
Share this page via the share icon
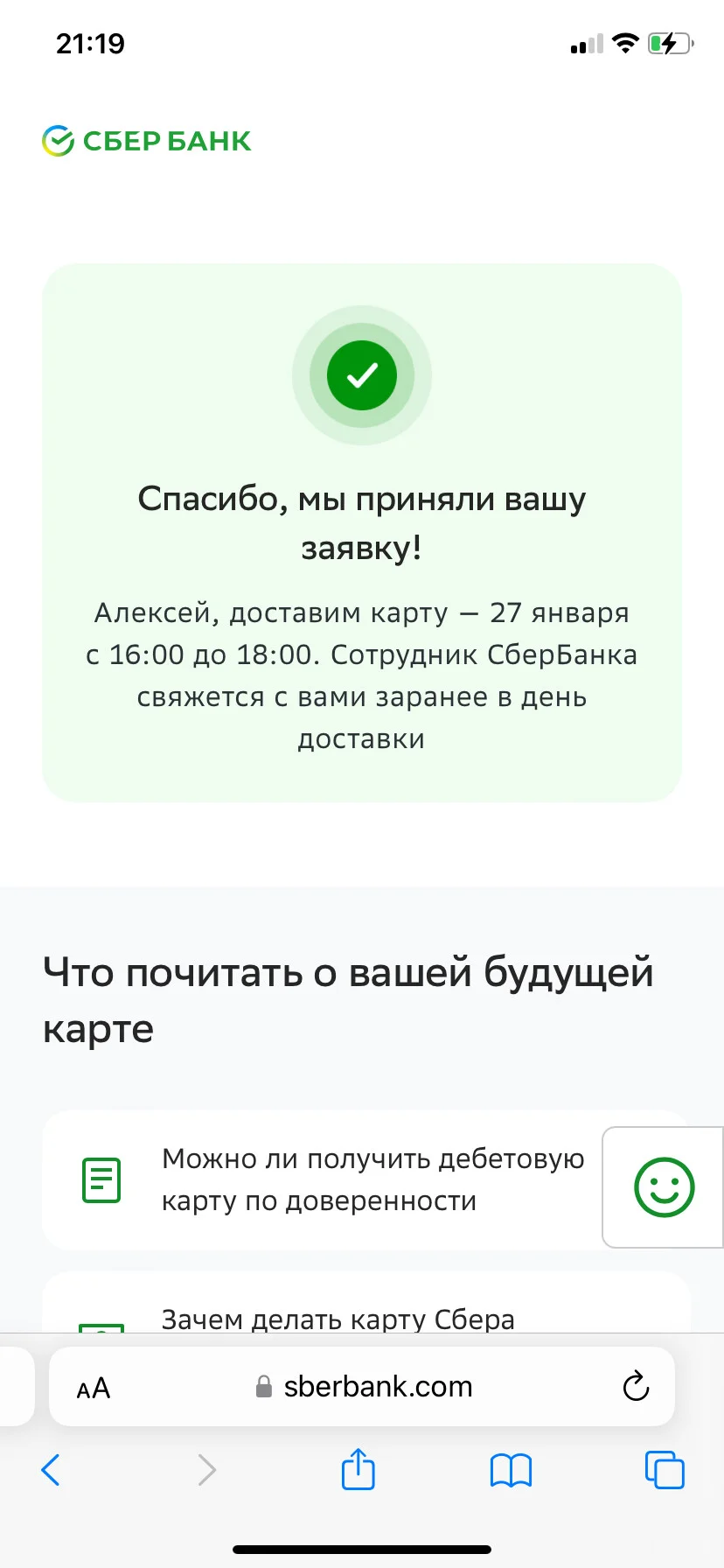[x=358, y=1469]
